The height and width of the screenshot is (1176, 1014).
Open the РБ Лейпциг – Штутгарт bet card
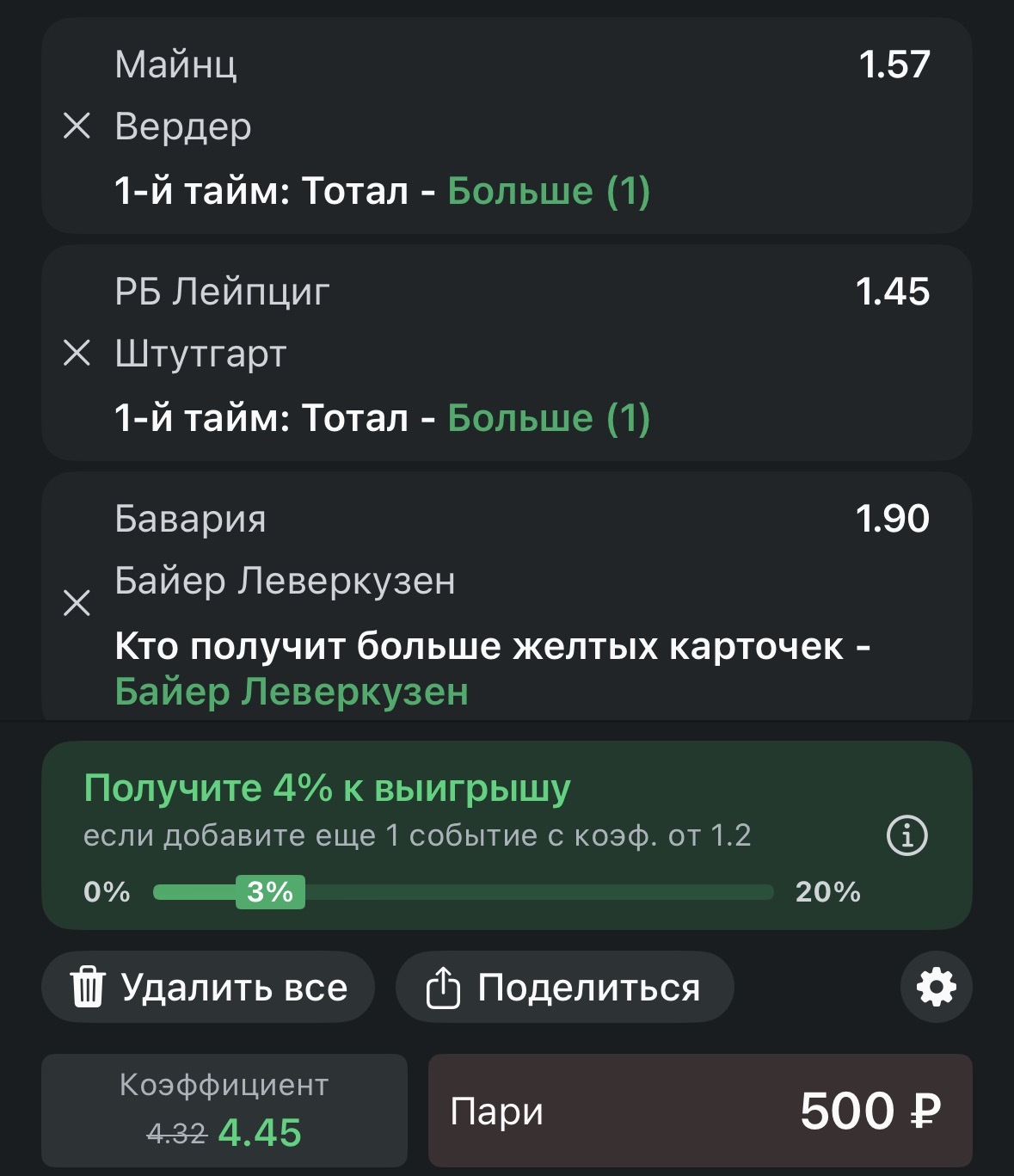pyautogui.click(x=516, y=353)
